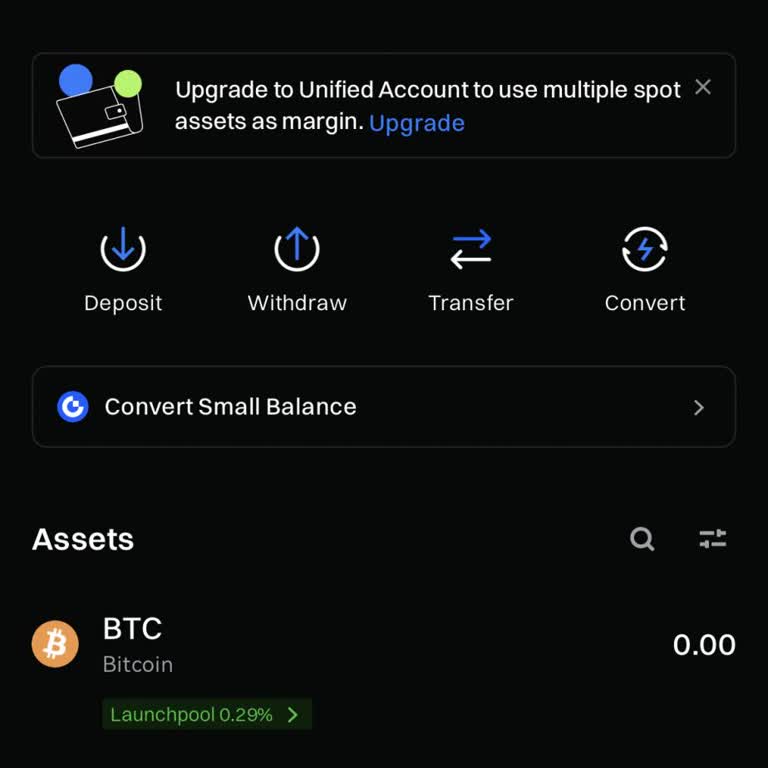
Task: Tap the Upgrade link
Action: [x=416, y=123]
